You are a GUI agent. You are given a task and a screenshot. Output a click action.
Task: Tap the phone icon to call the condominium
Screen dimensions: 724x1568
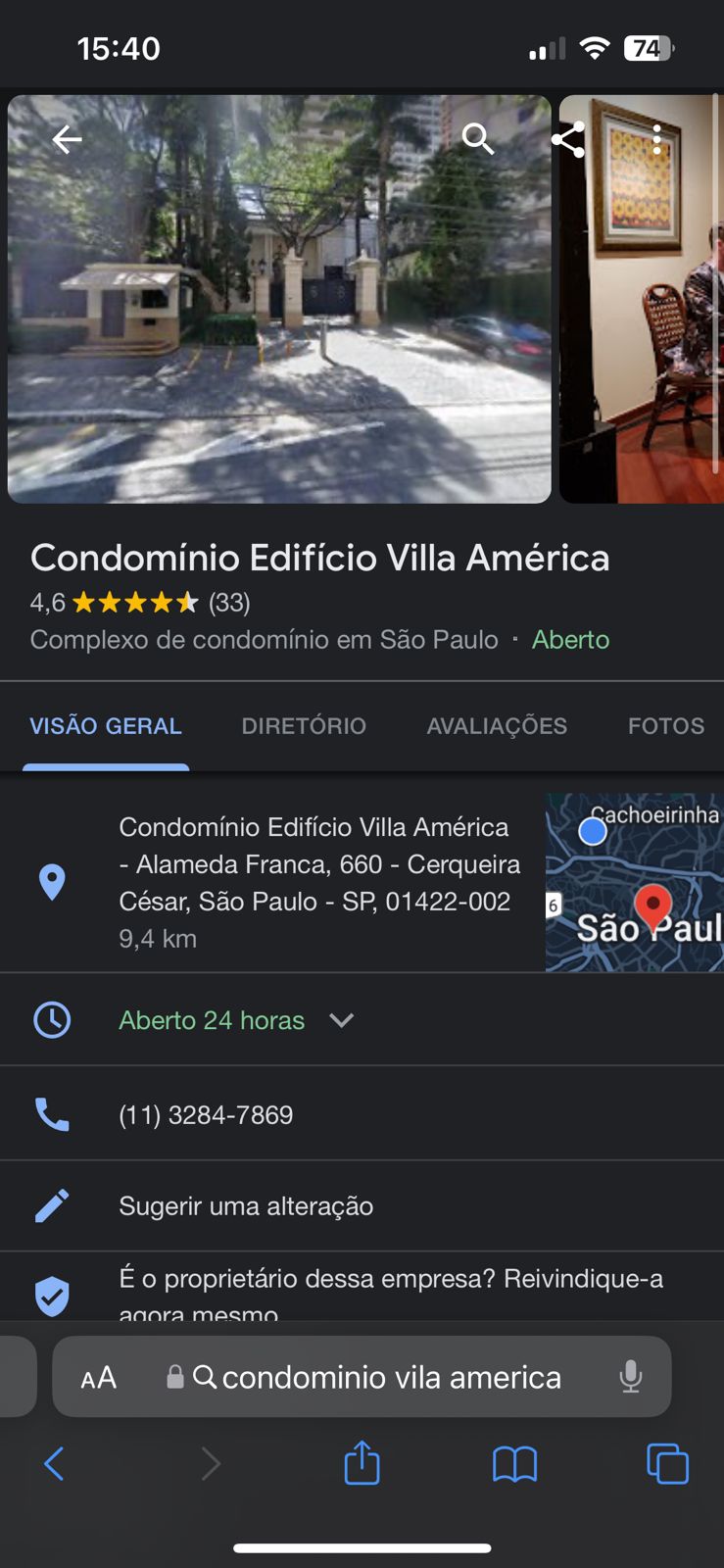point(51,1113)
